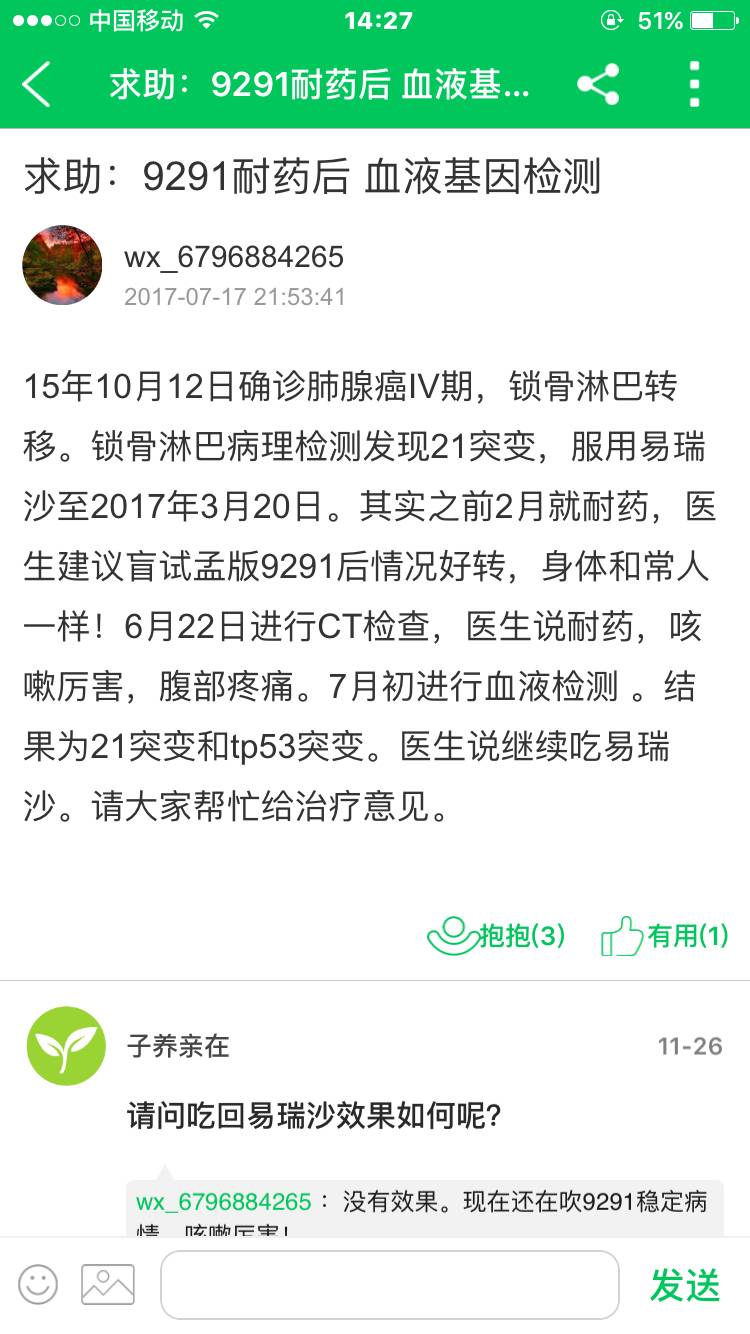Attach a picture to the reply
Screen dimensions: 750x1334
point(108,1284)
